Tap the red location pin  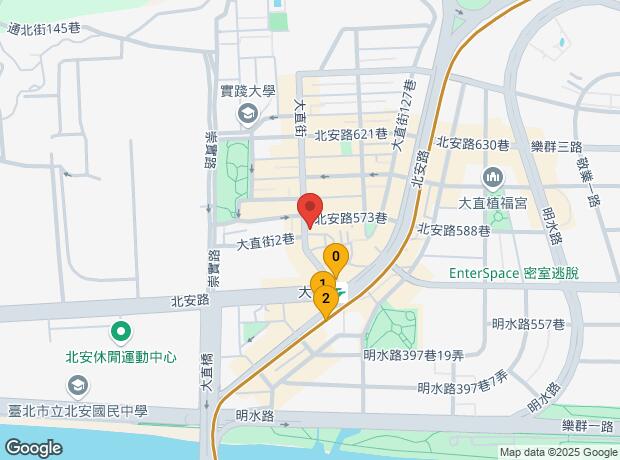(x=309, y=208)
